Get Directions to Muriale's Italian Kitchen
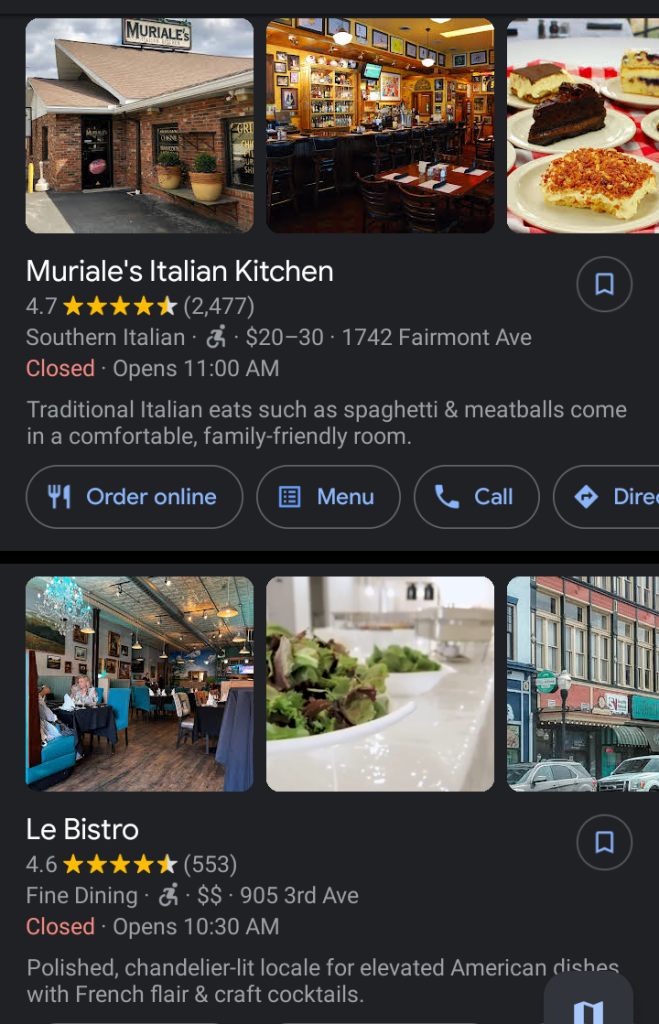 coord(612,497)
